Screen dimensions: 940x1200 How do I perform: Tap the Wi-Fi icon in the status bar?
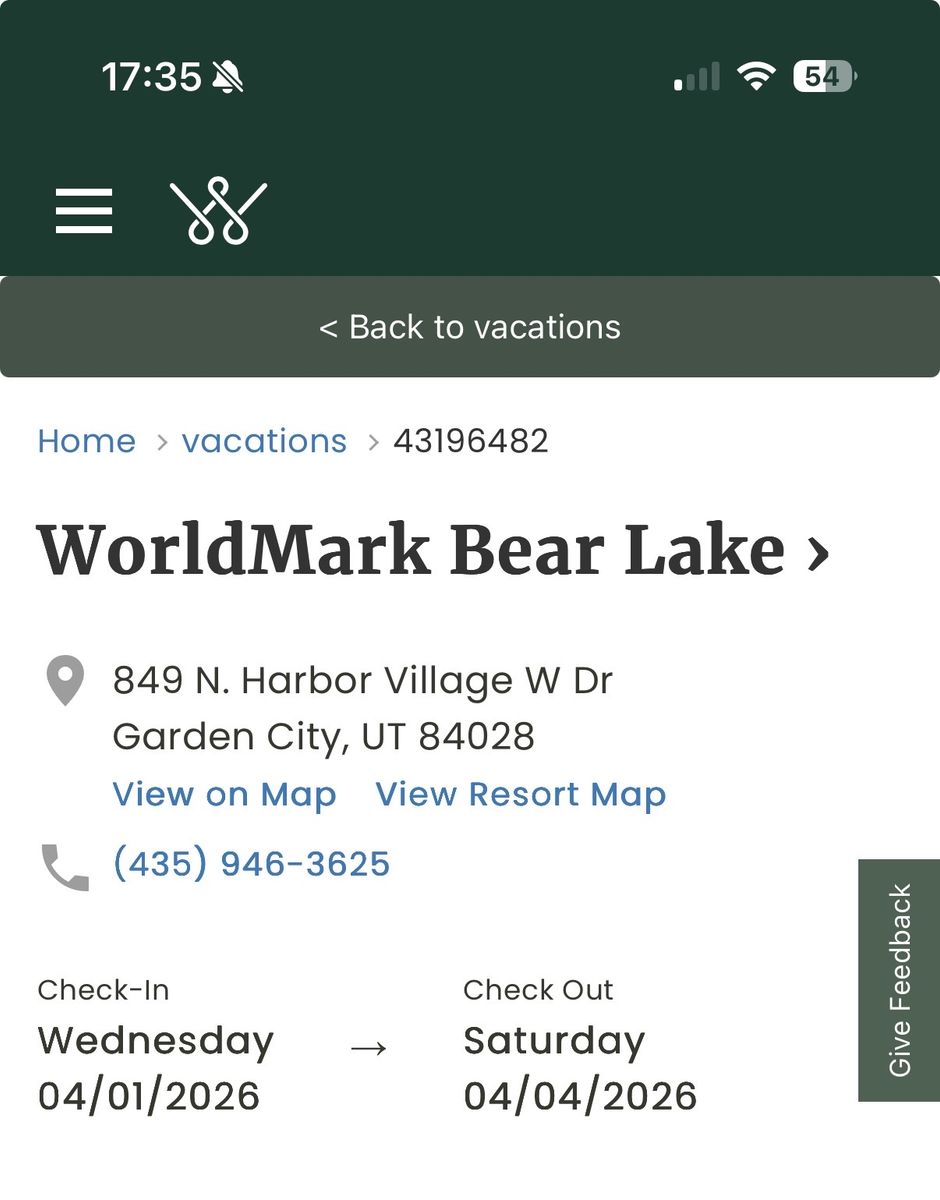coord(757,75)
